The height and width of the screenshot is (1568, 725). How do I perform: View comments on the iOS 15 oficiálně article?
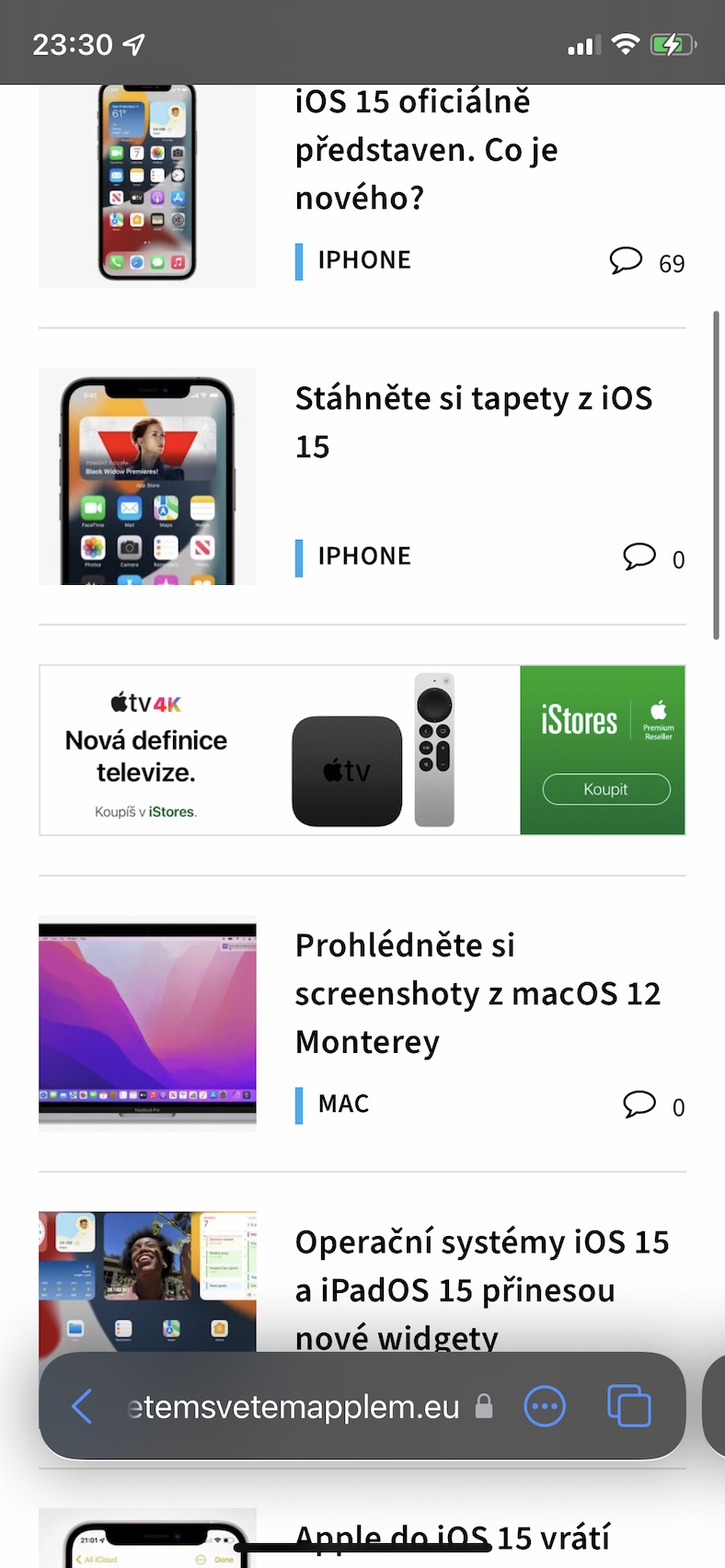[x=648, y=262]
